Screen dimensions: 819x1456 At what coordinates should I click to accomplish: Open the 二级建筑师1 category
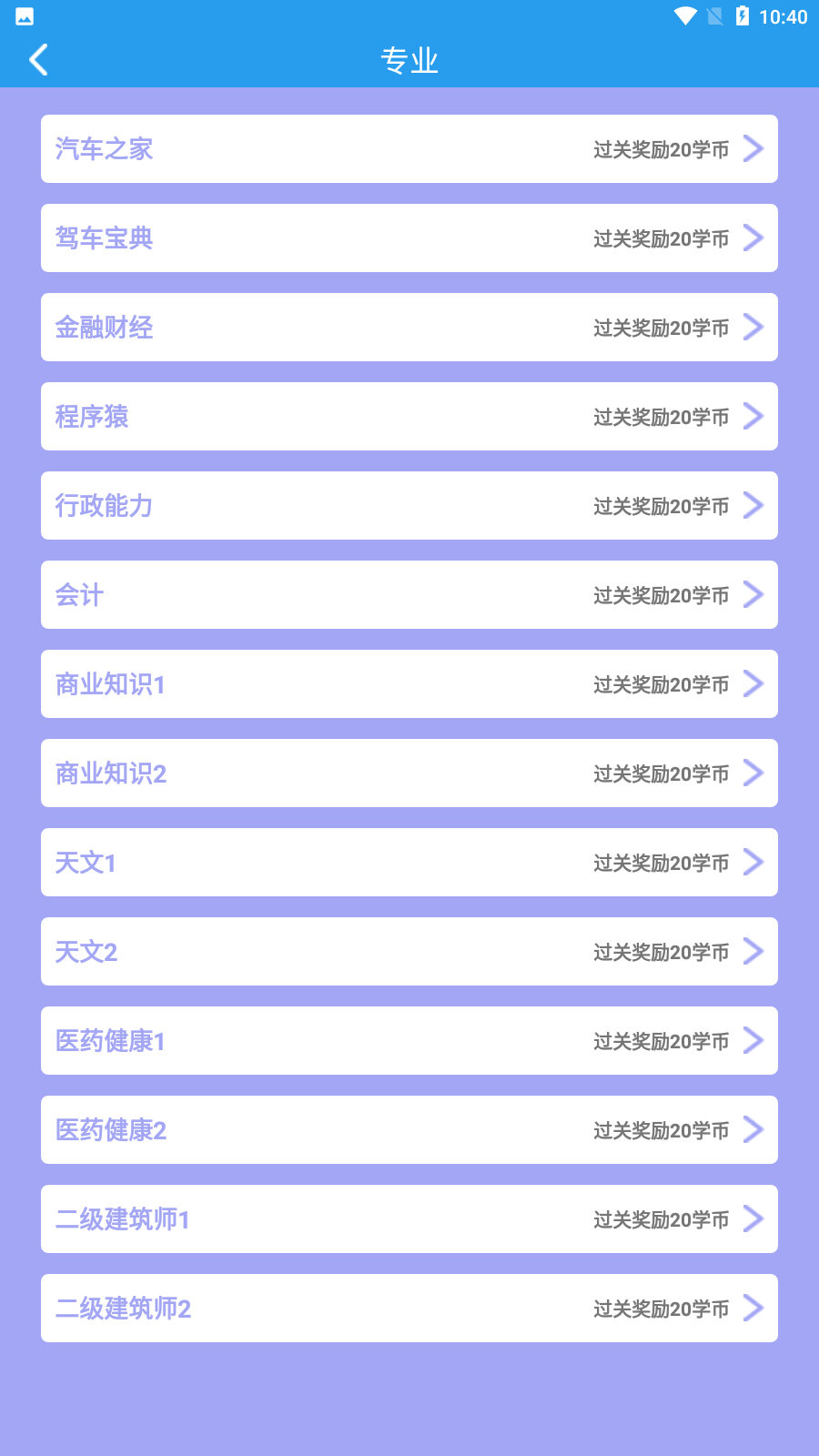point(408,1218)
